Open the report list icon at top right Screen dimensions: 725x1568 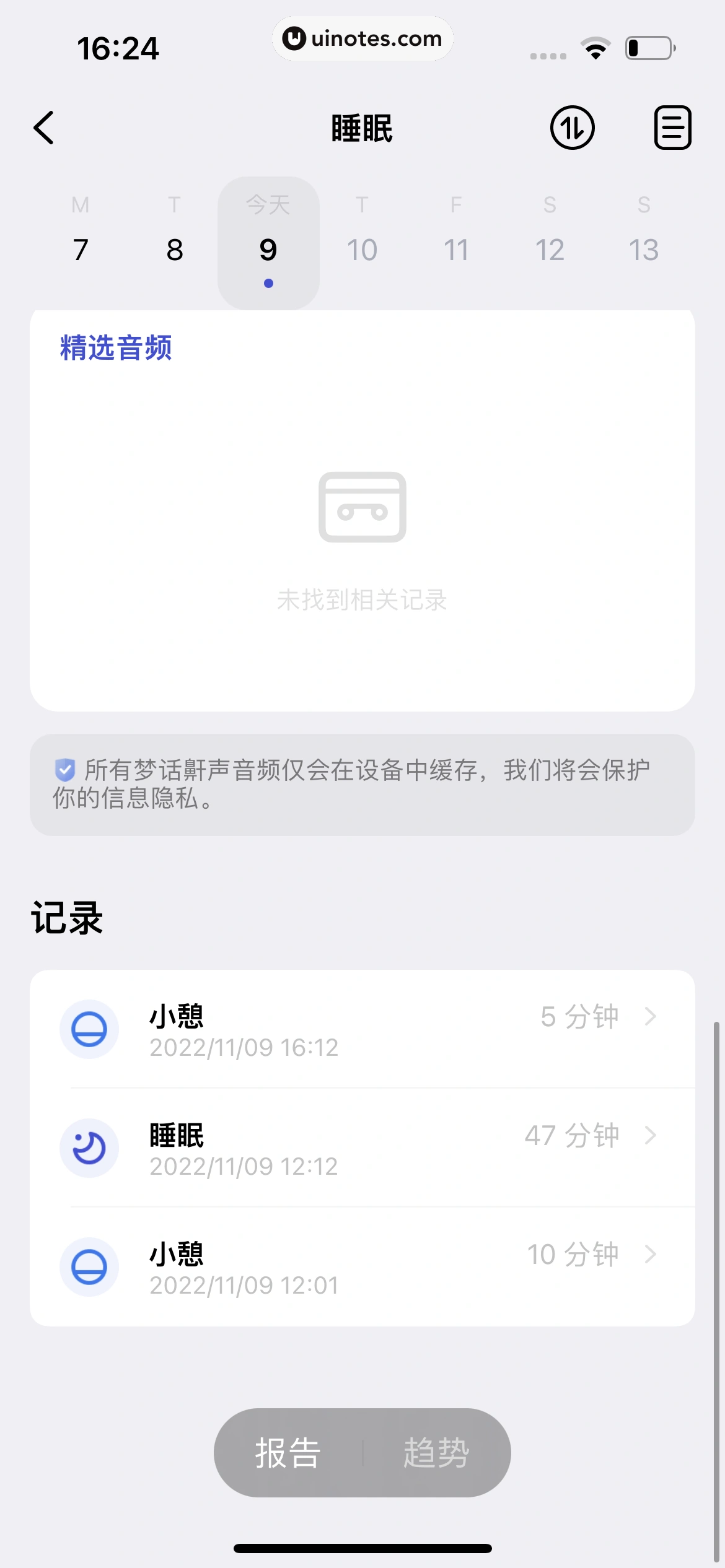[x=672, y=128]
